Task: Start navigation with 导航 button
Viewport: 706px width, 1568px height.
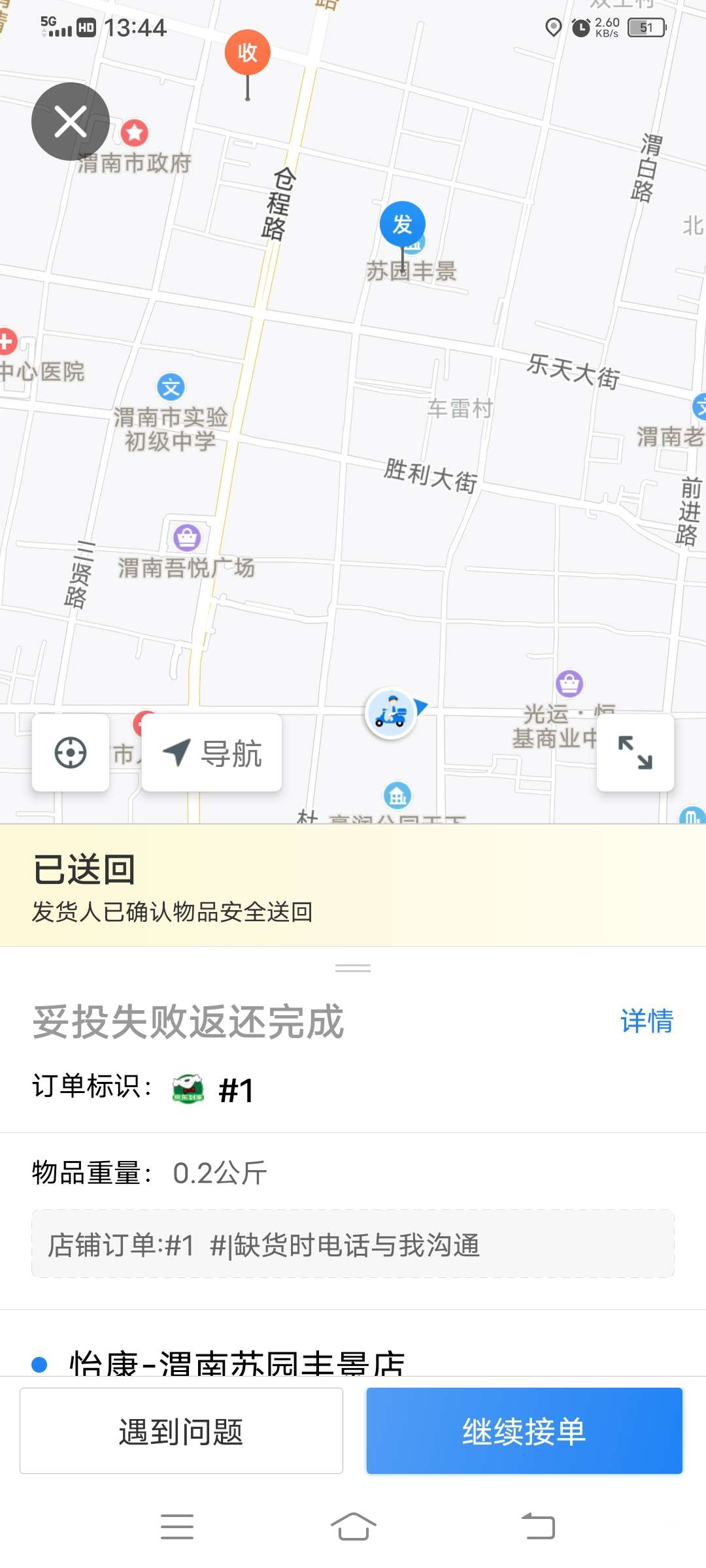Action: point(212,753)
